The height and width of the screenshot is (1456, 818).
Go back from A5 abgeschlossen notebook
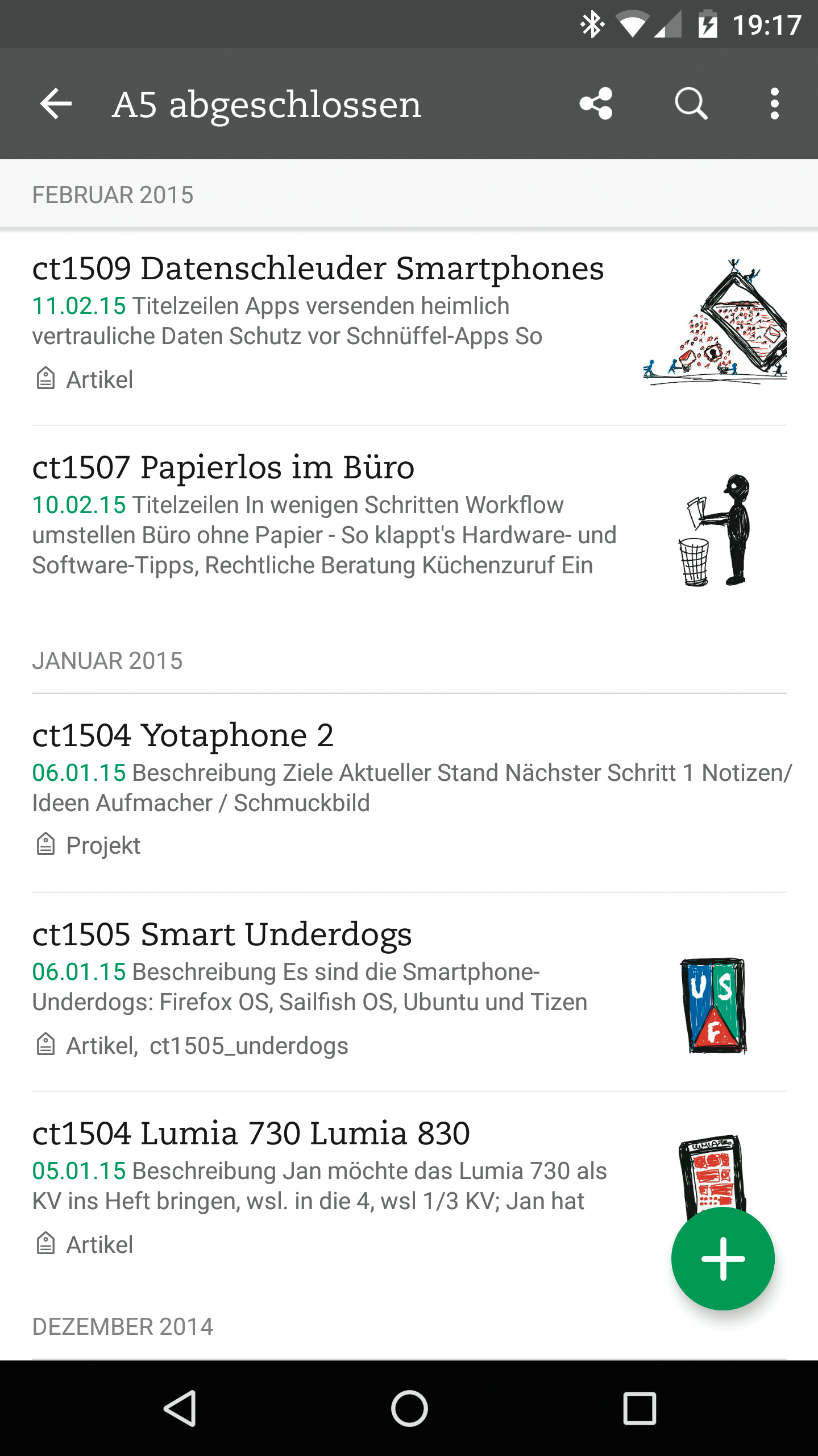(x=56, y=104)
